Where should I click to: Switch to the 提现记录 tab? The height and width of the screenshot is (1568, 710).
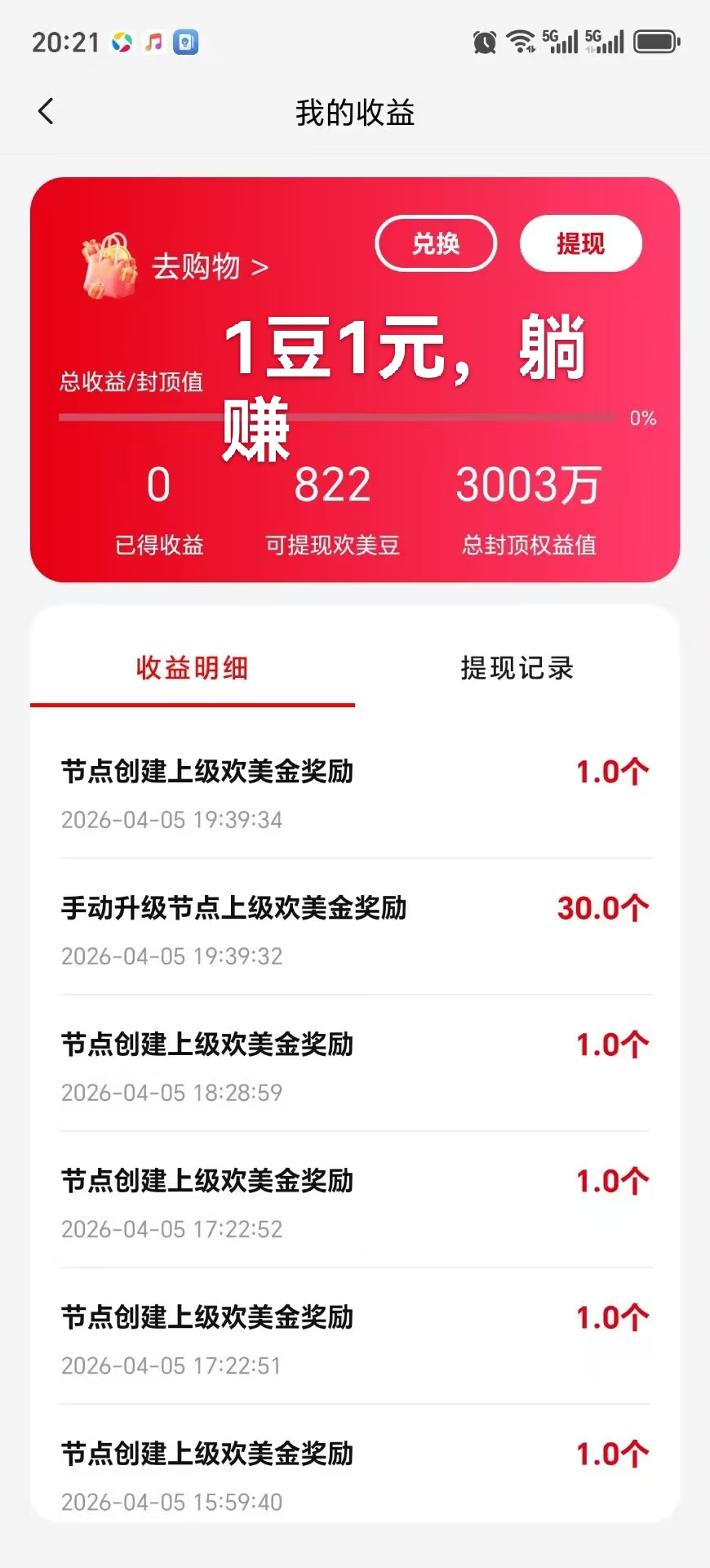click(x=517, y=668)
